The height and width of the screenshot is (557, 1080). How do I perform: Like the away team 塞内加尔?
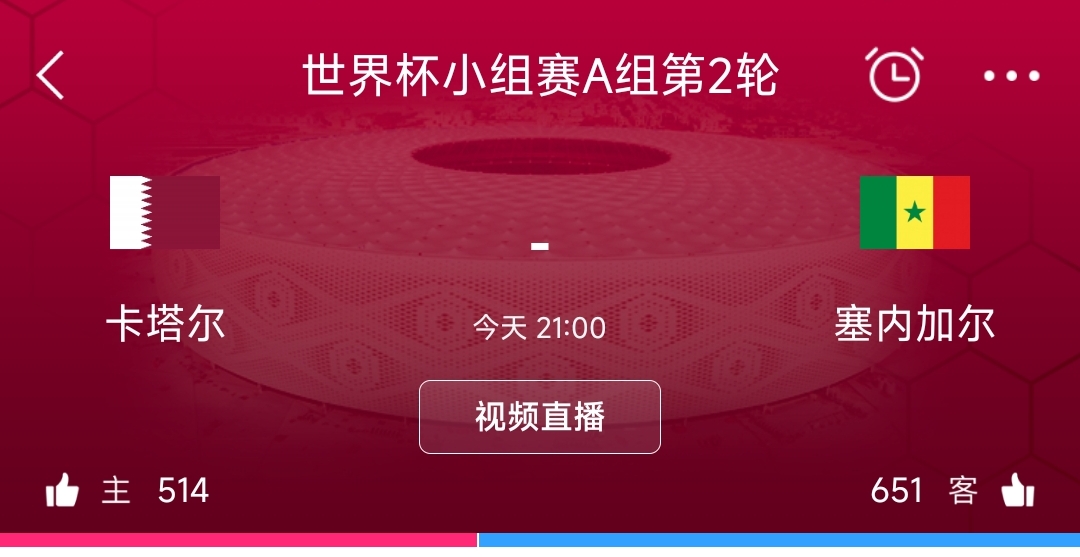[x=1017, y=491]
